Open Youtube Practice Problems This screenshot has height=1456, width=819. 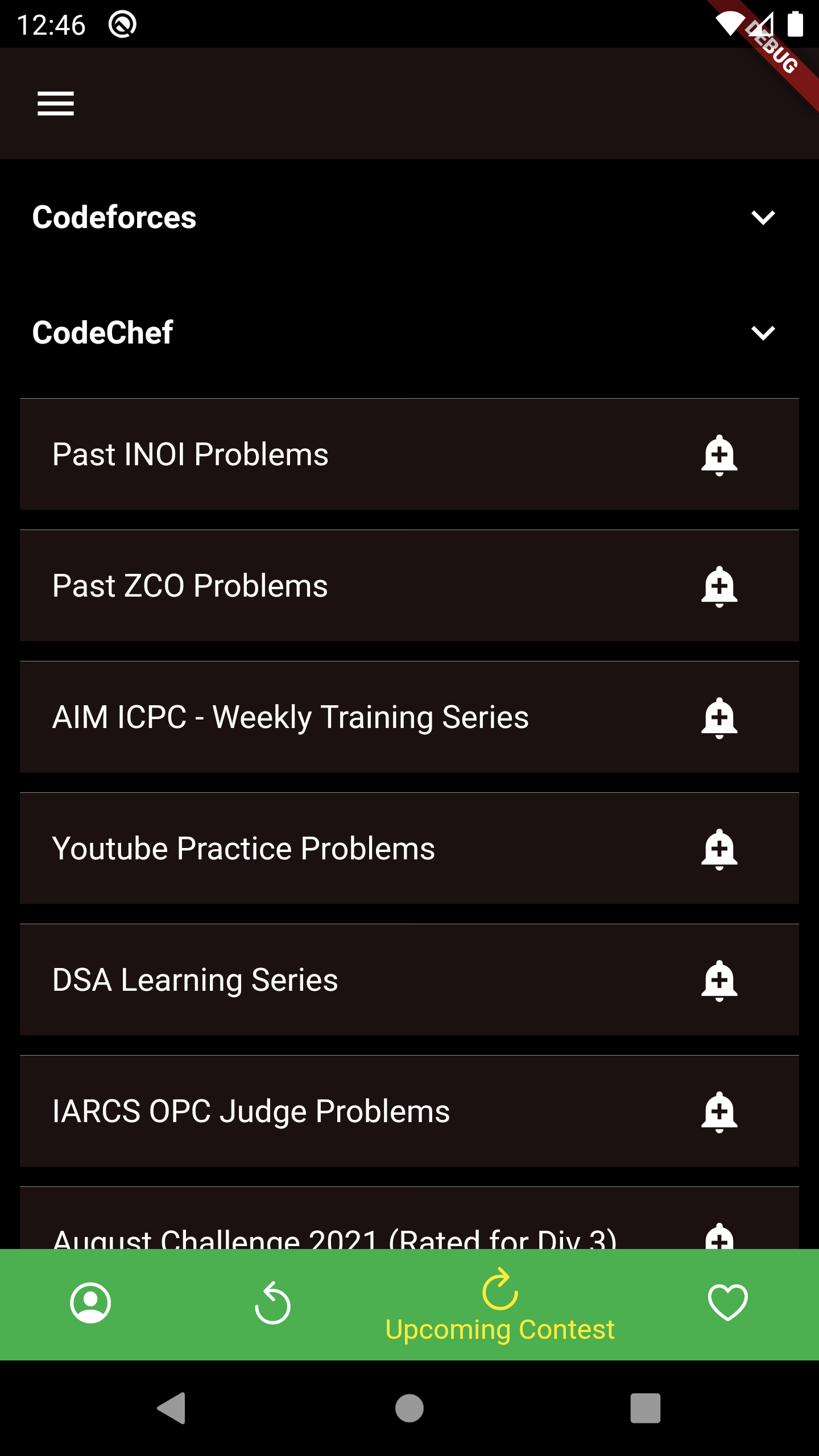(x=409, y=849)
